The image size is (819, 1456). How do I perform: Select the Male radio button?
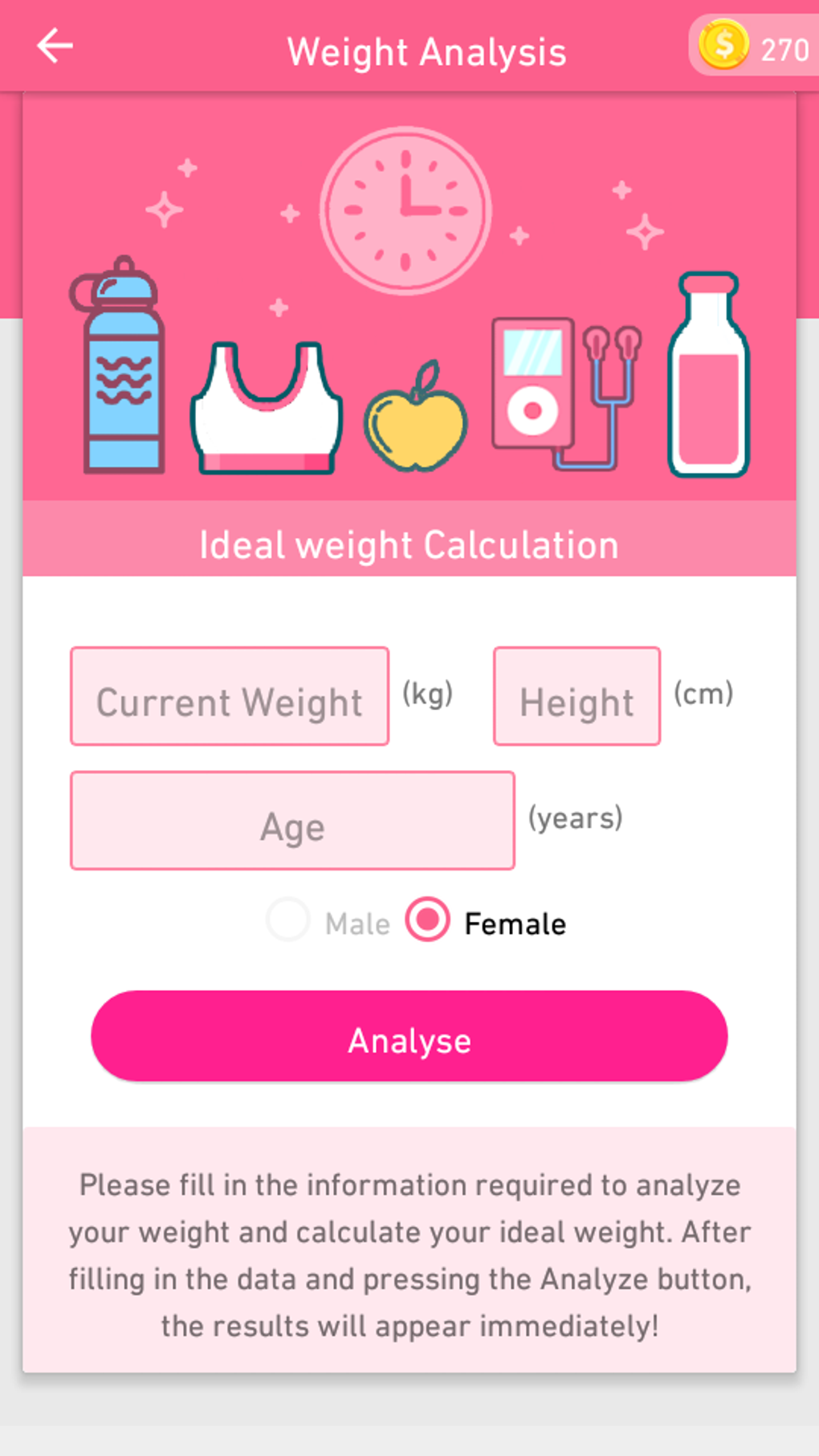pos(287,922)
